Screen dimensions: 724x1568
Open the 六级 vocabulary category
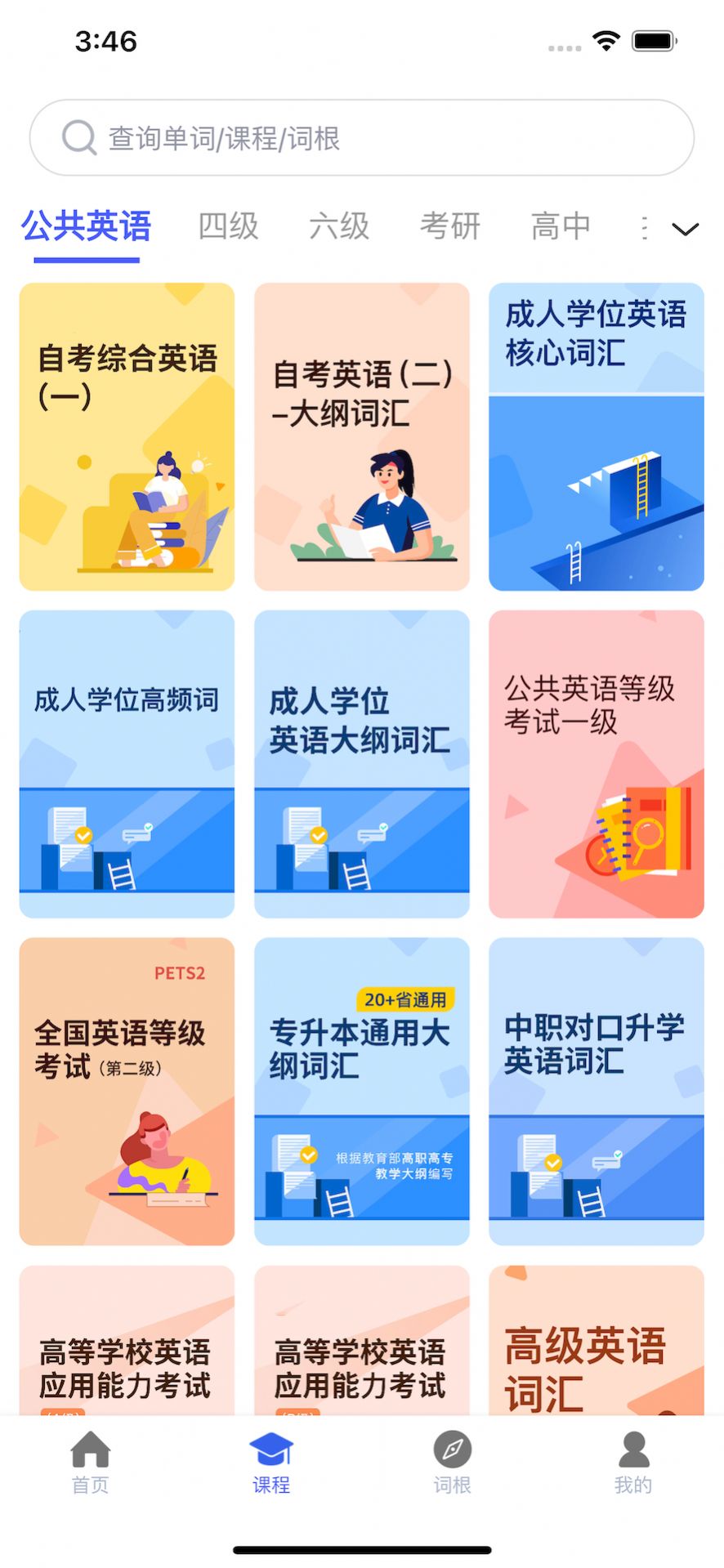click(x=339, y=226)
